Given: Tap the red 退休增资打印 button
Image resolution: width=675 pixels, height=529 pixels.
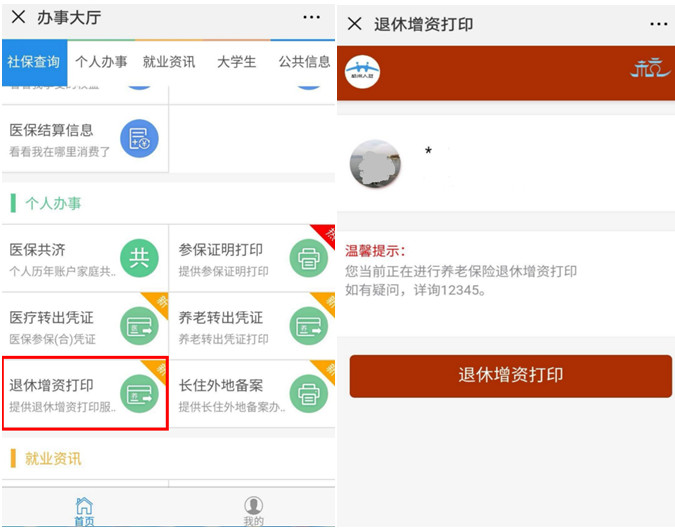Looking at the screenshot, I should point(510,376).
